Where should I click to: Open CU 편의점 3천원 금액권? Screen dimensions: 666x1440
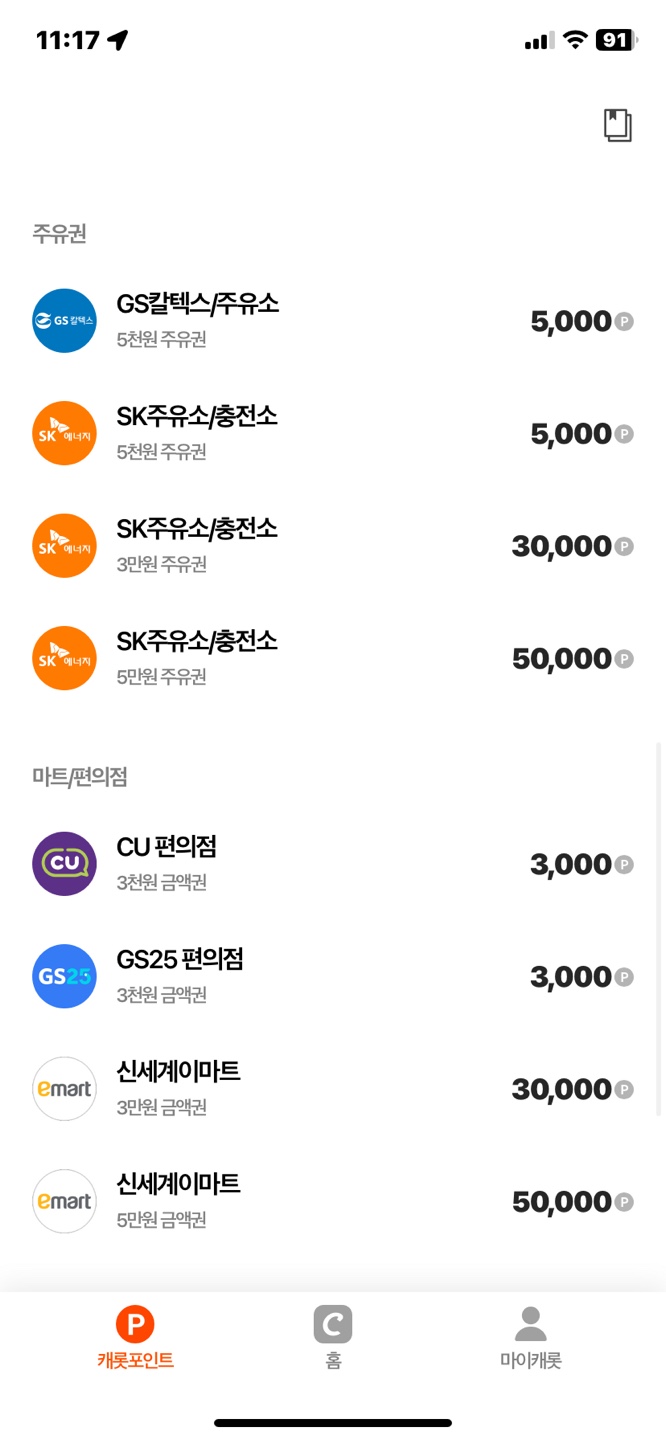click(333, 864)
